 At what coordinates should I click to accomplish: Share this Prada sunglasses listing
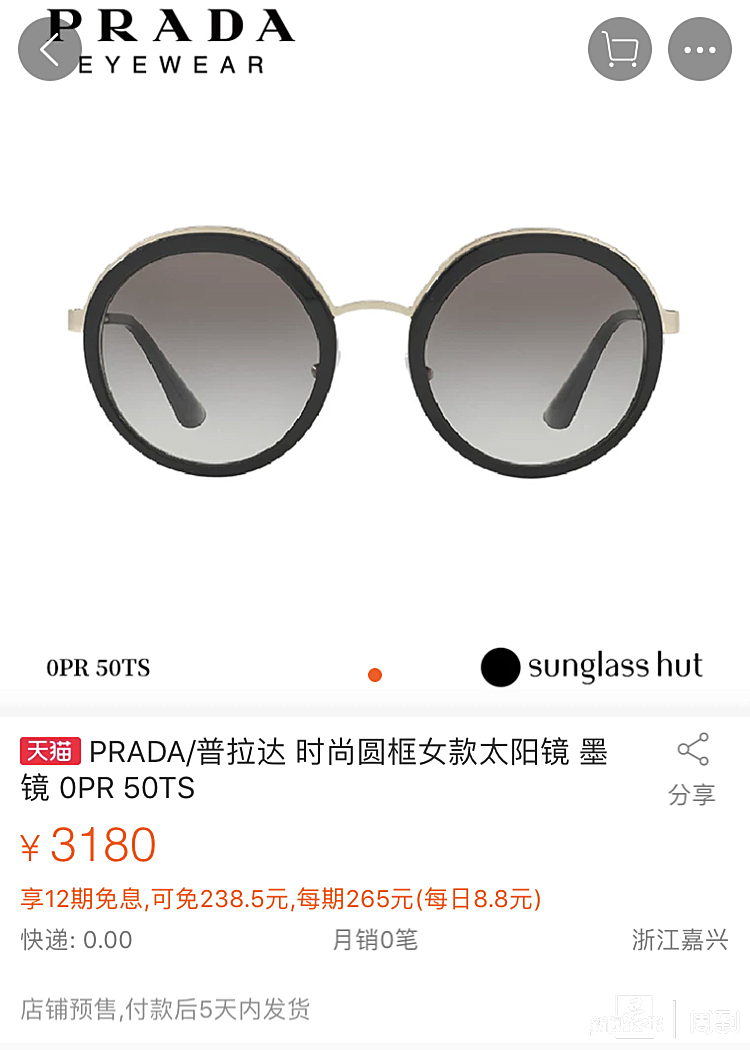(692, 768)
